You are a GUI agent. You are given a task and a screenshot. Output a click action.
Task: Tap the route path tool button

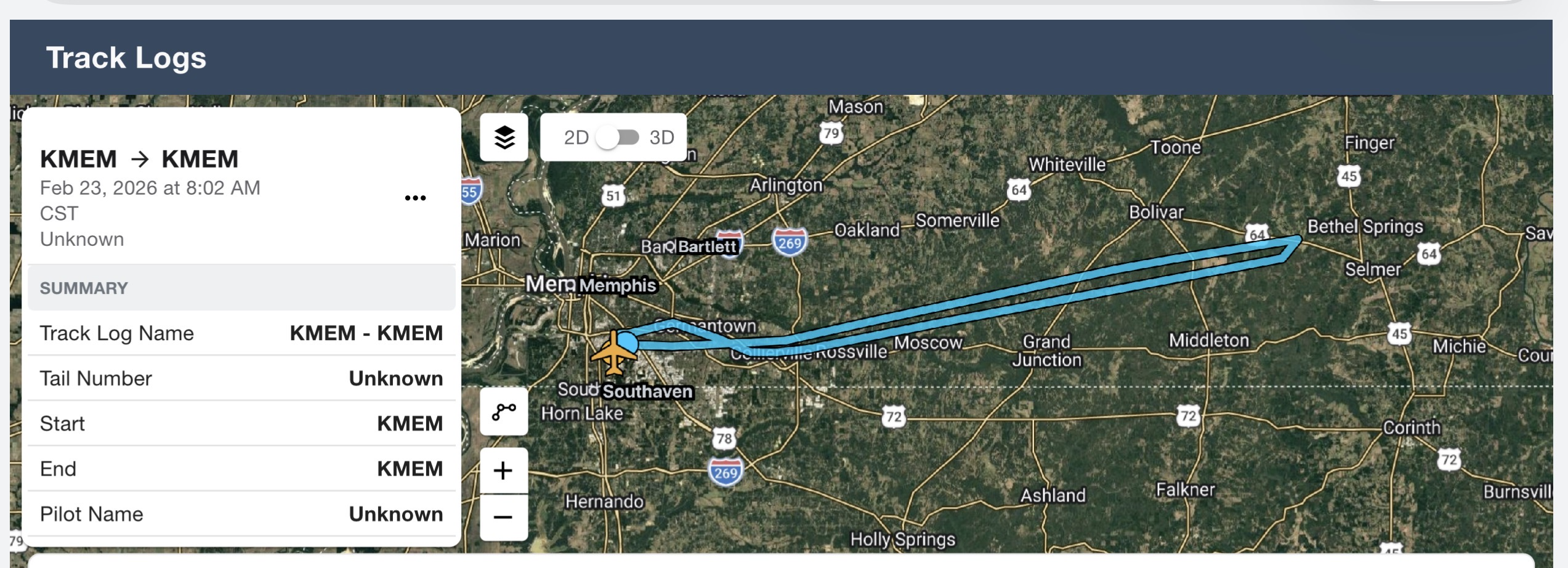click(504, 412)
